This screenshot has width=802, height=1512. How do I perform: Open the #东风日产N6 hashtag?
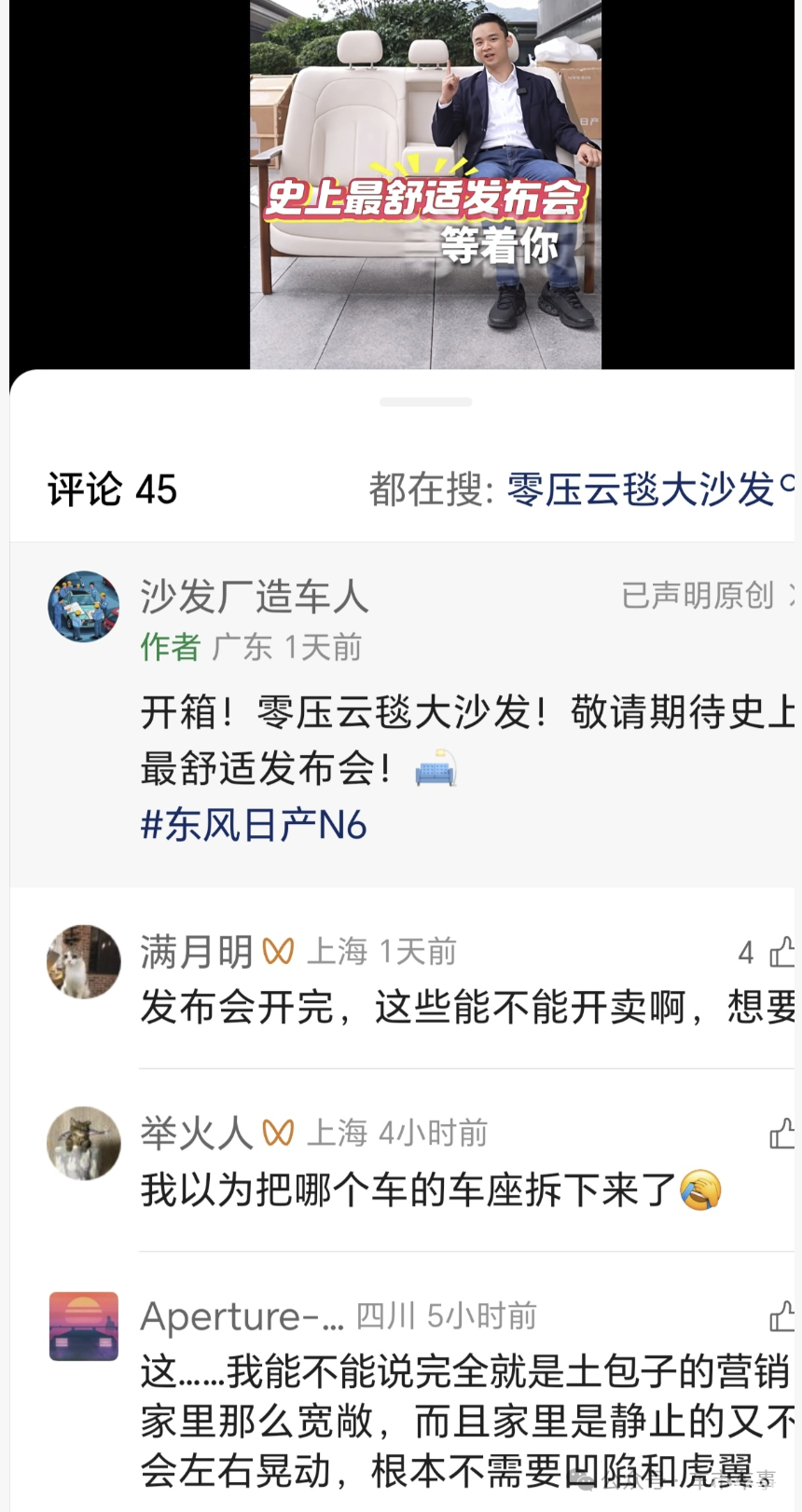pos(254,825)
